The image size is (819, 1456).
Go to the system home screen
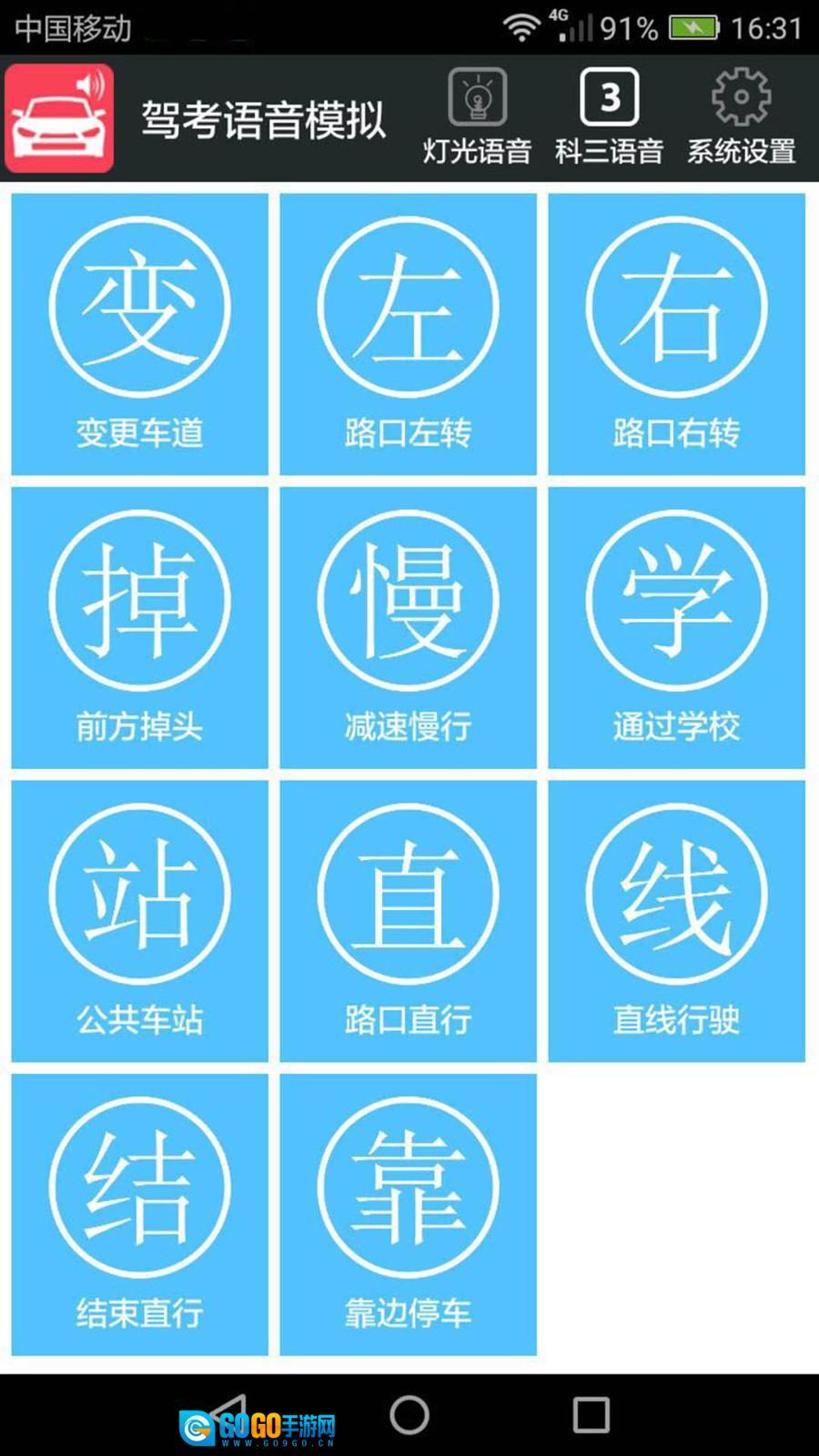(x=409, y=1415)
